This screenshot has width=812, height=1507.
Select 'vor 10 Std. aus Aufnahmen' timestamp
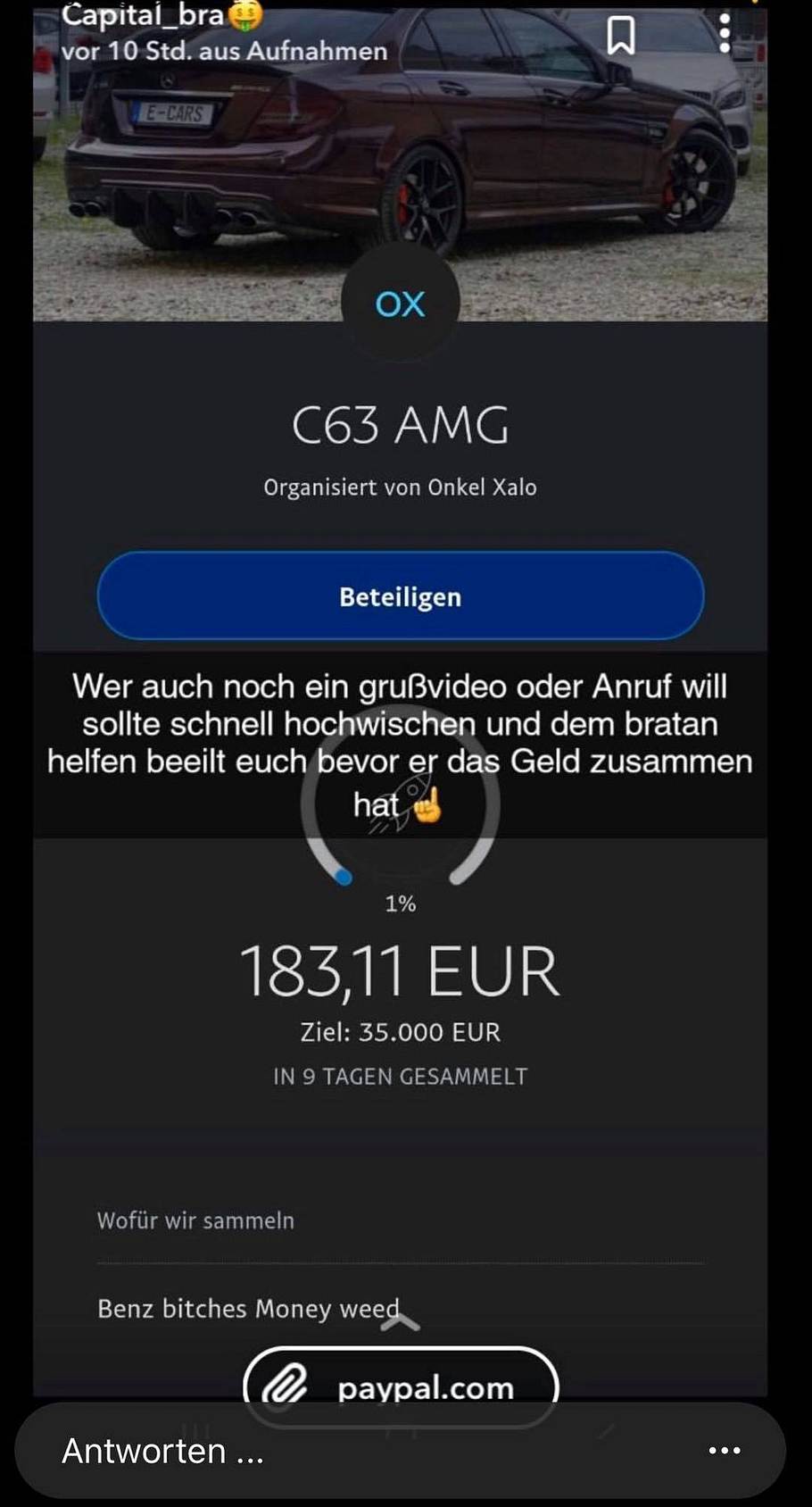click(x=223, y=51)
